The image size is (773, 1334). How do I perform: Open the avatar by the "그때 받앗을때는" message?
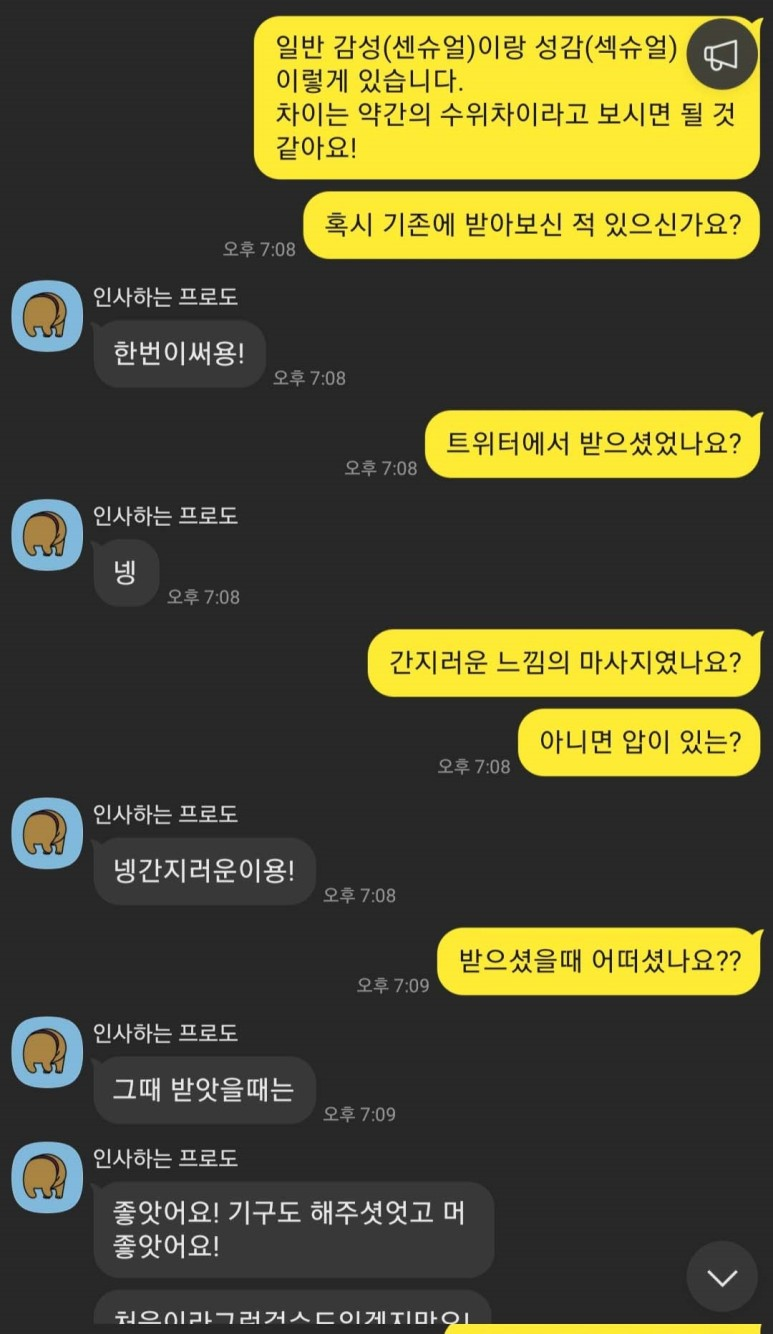[46, 1052]
